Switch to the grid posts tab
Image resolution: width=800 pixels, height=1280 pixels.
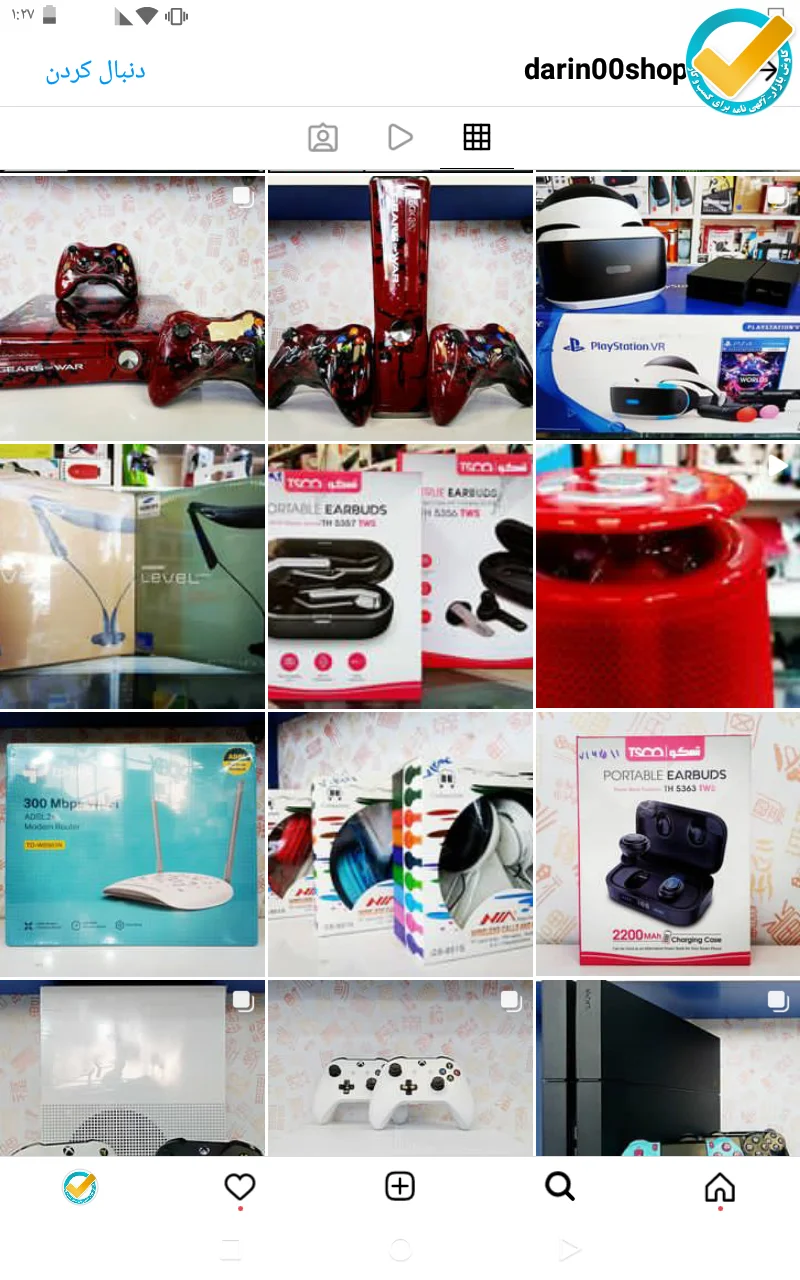click(477, 137)
